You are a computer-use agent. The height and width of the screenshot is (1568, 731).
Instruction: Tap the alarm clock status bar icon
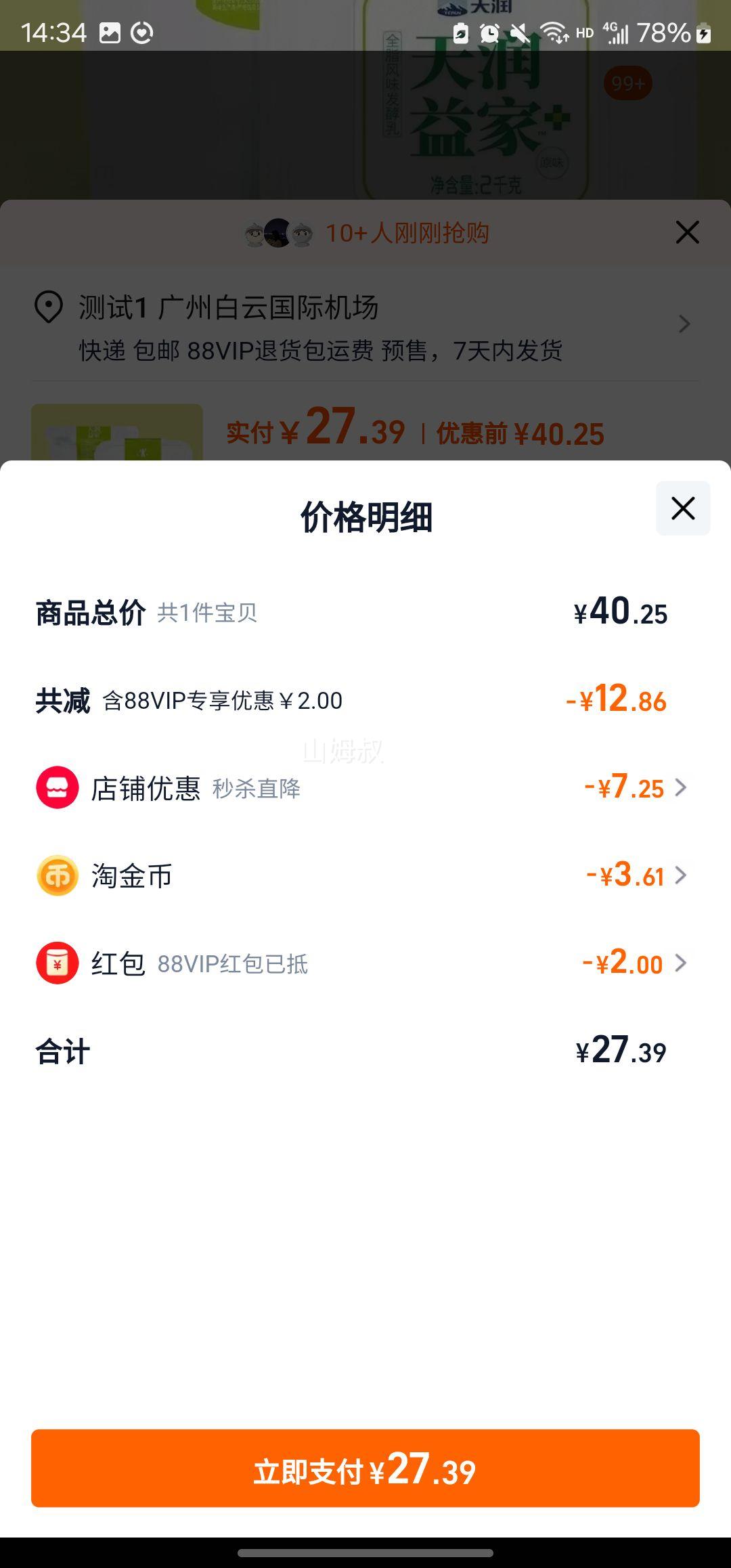490,32
